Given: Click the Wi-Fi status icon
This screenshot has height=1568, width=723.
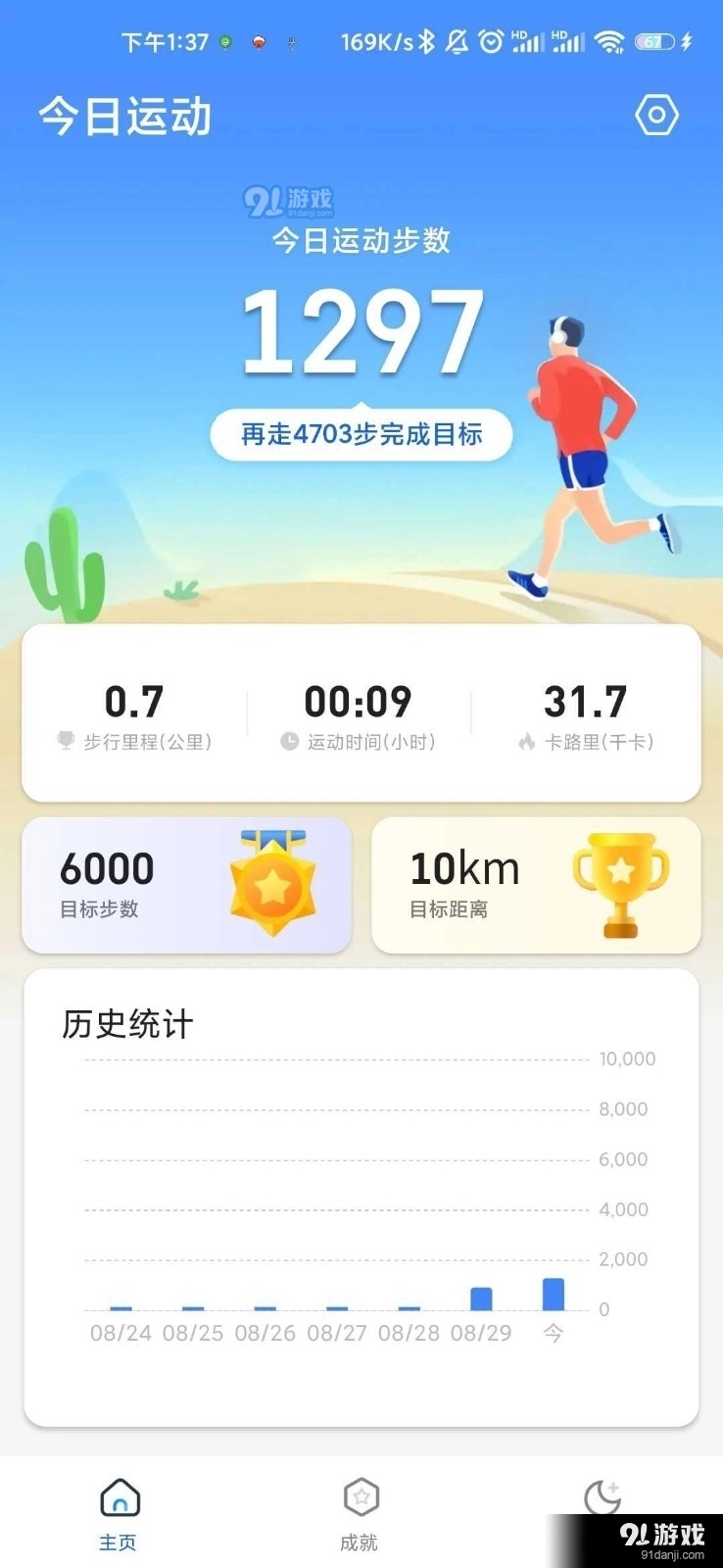Looking at the screenshot, I should 609,41.
